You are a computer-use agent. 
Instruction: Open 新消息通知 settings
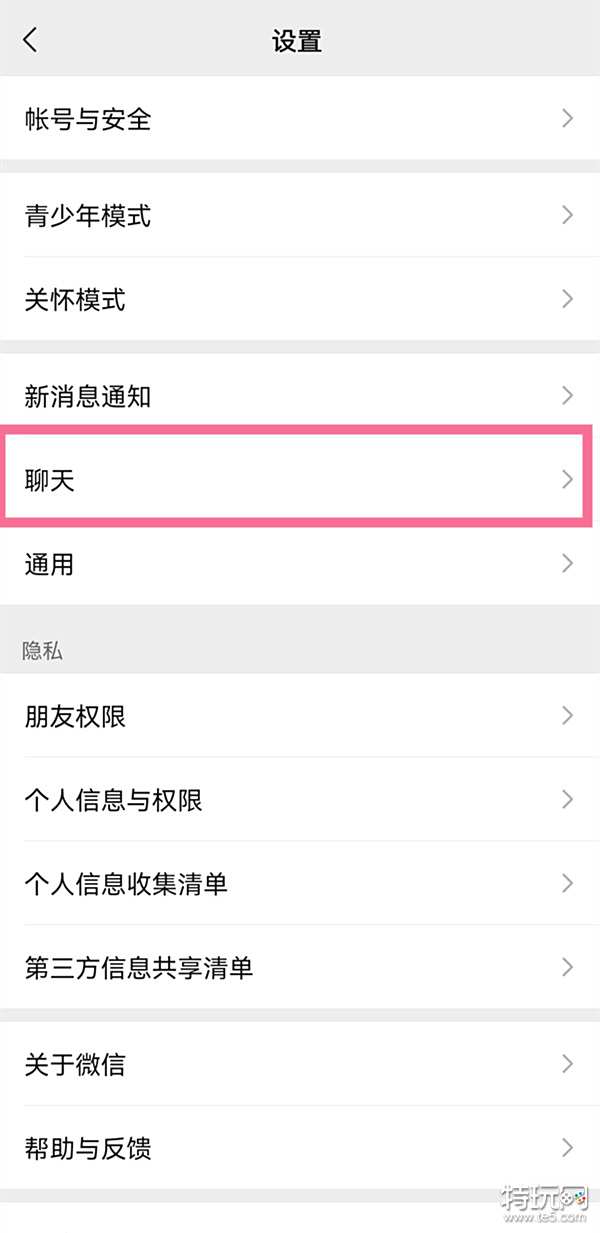click(x=300, y=396)
